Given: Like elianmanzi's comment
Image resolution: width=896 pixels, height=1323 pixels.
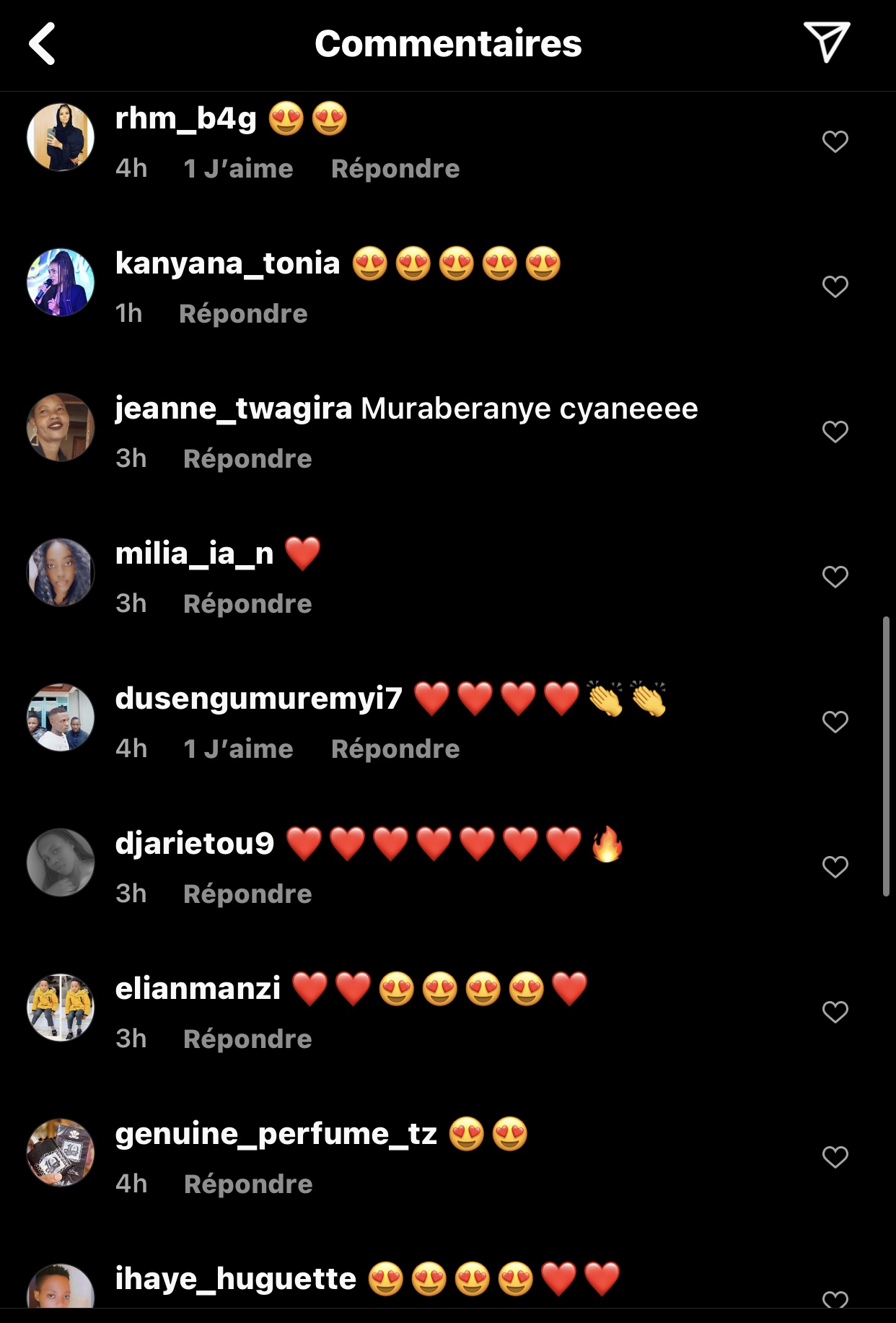Looking at the screenshot, I should click(835, 1012).
